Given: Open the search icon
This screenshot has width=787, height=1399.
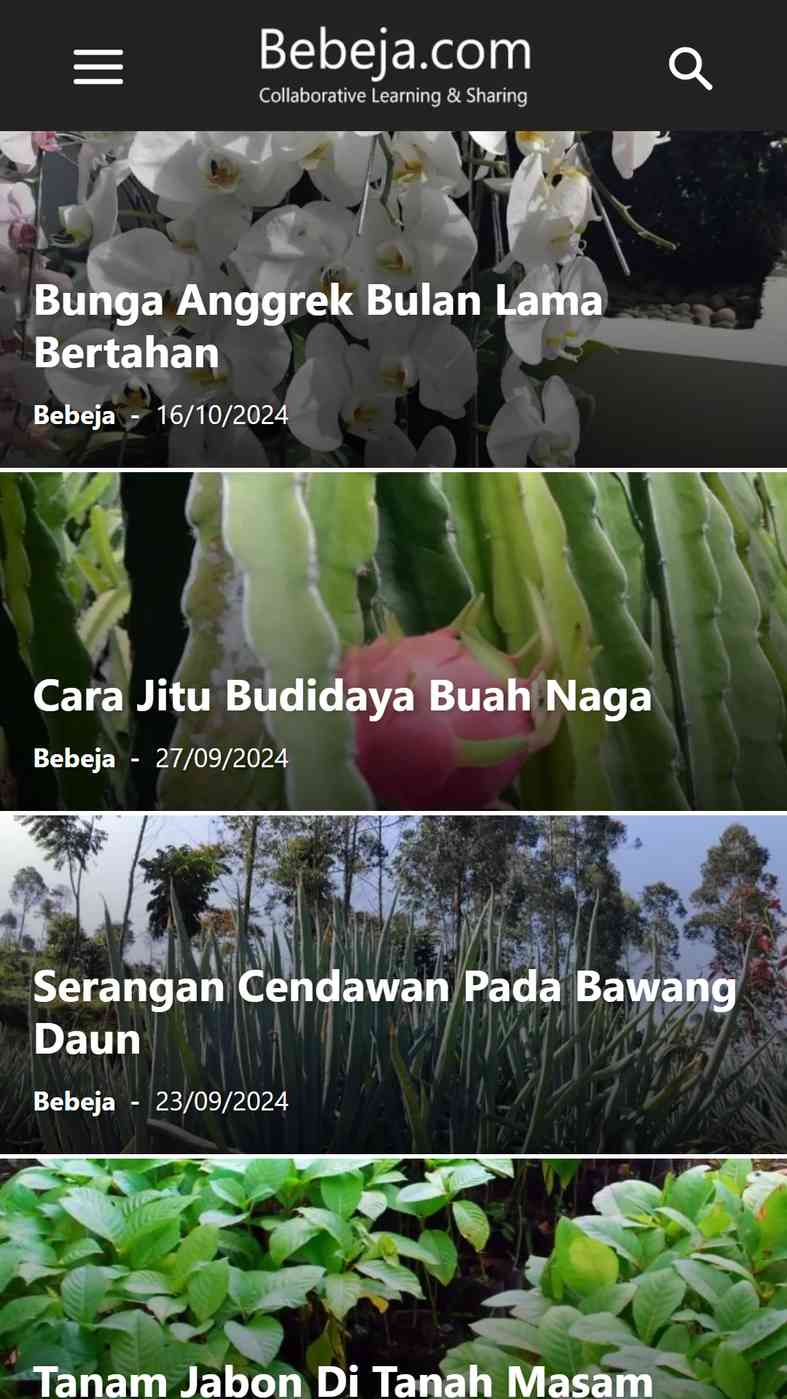Looking at the screenshot, I should 690,68.
